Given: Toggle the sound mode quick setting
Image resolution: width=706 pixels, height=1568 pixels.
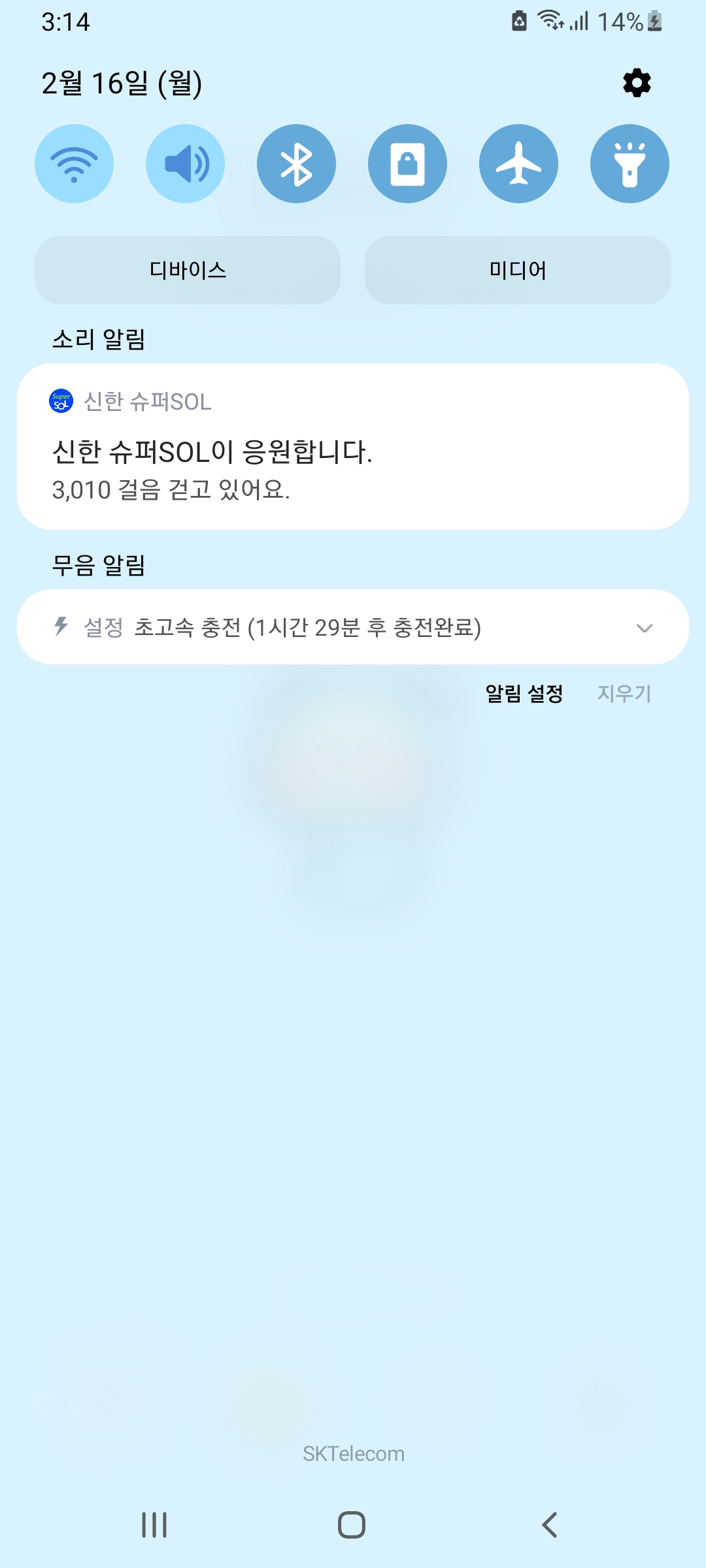Looking at the screenshot, I should coord(185,164).
